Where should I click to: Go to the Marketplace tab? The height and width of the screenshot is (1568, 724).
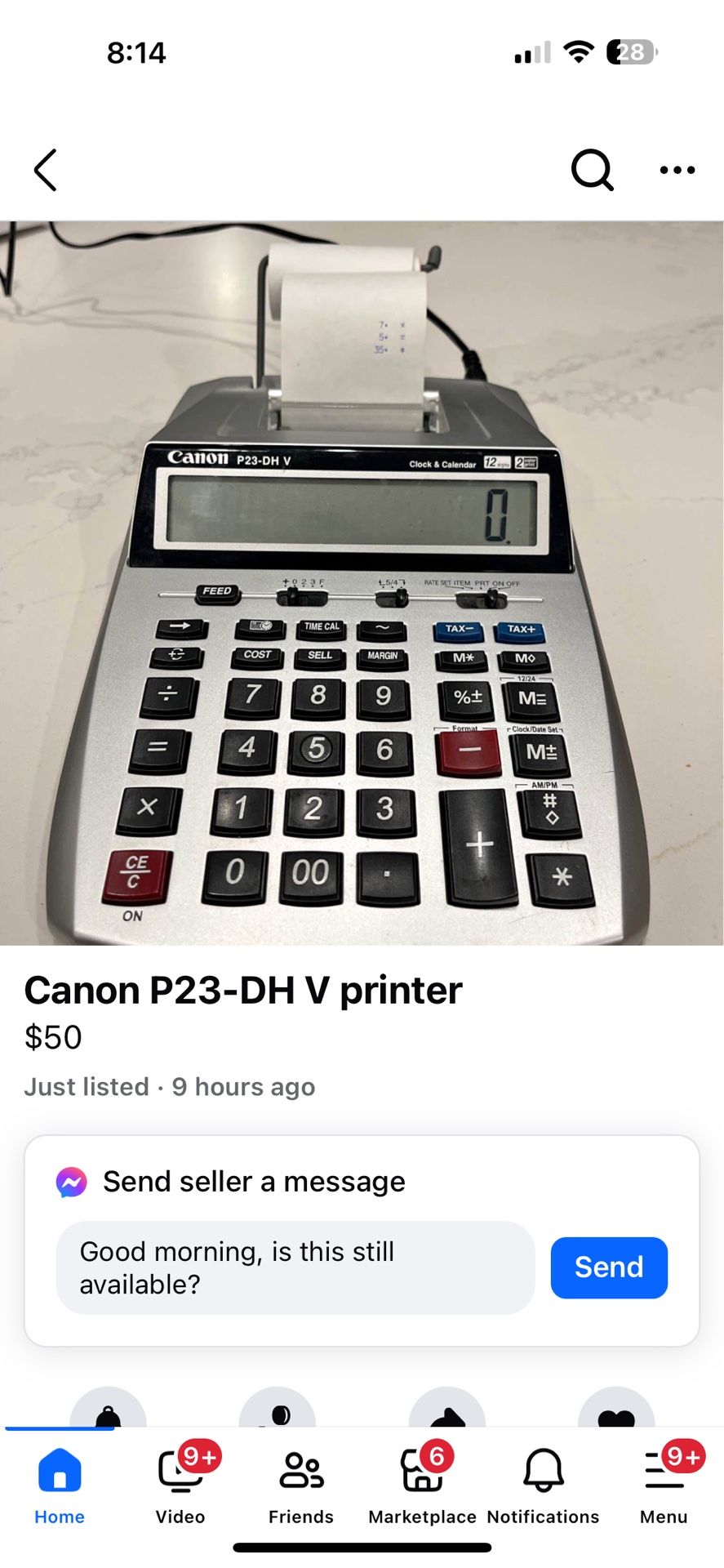pyautogui.click(x=422, y=1485)
